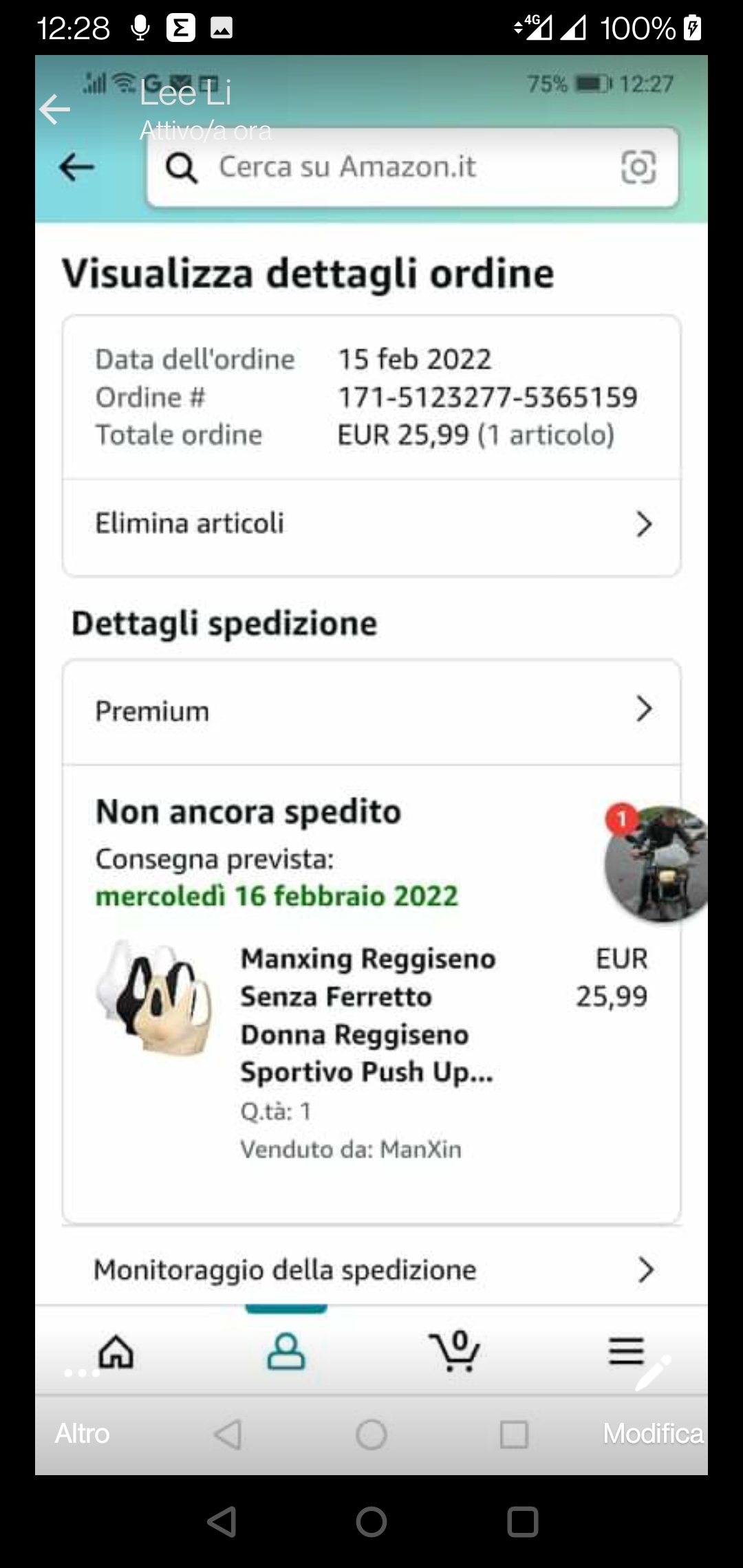Open the Altro options menu
The height and width of the screenshot is (1568, 743).
click(82, 1433)
